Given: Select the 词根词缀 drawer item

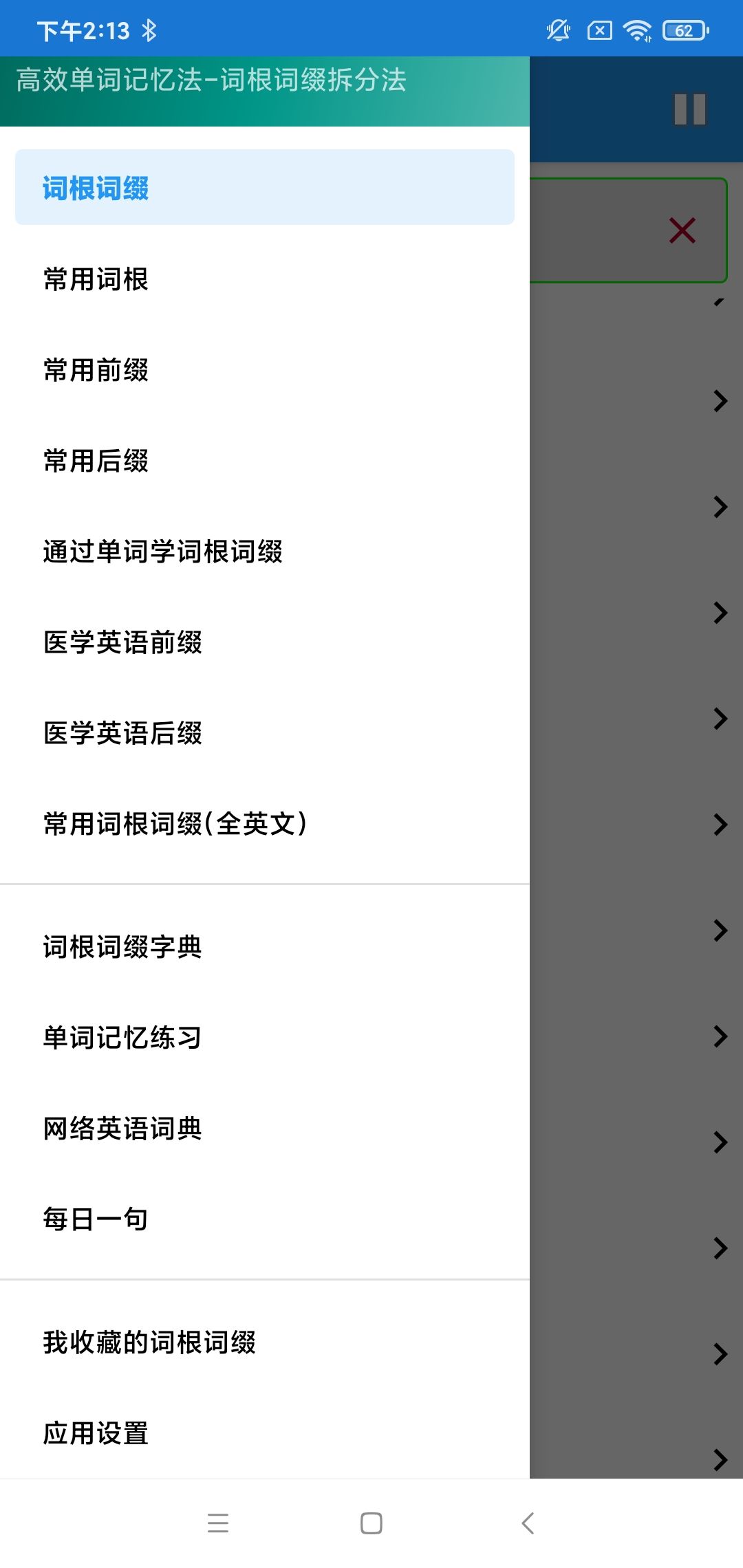Looking at the screenshot, I should click(265, 188).
